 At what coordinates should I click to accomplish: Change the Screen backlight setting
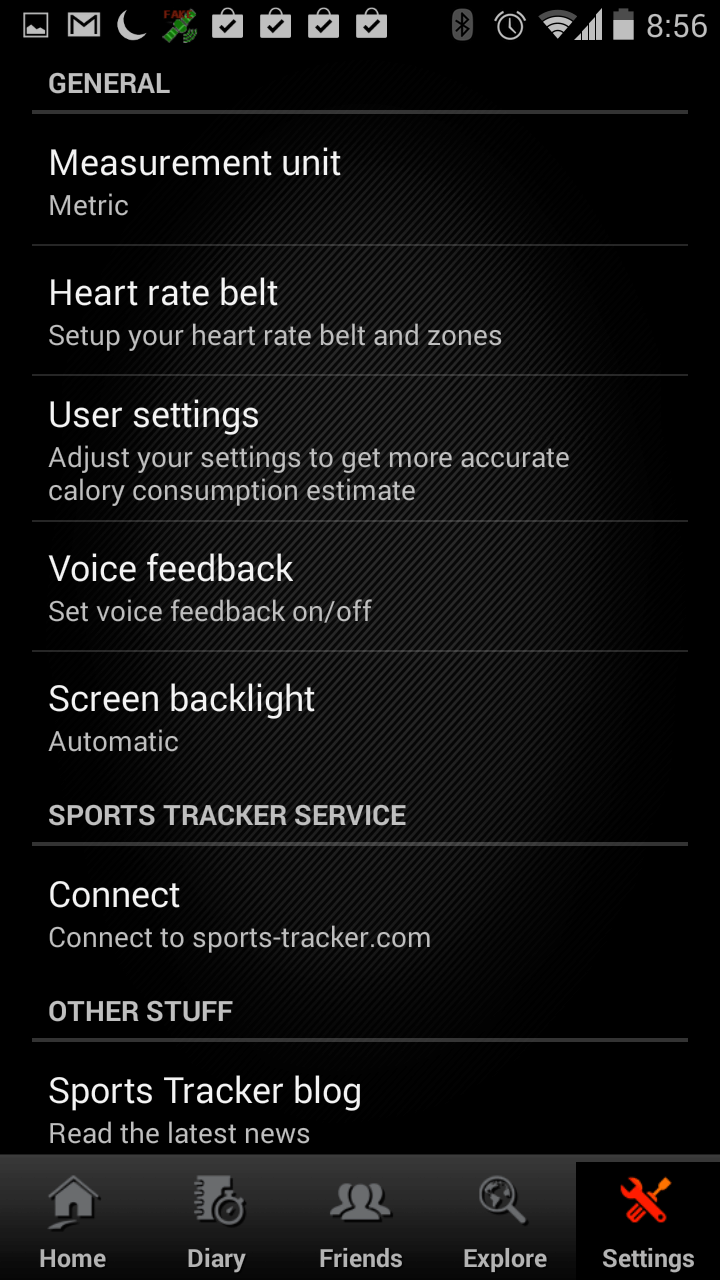pos(360,716)
